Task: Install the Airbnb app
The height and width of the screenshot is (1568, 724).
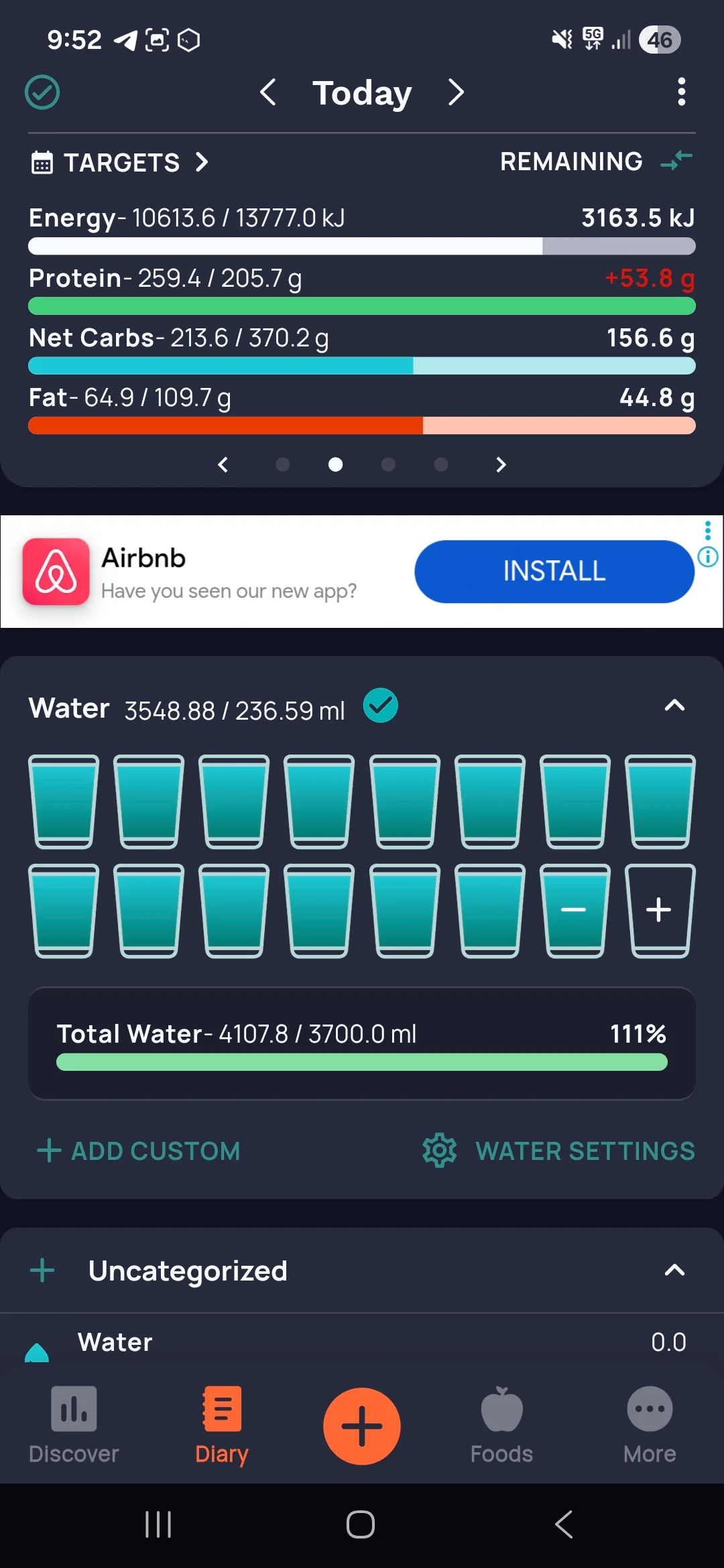Action: (554, 572)
